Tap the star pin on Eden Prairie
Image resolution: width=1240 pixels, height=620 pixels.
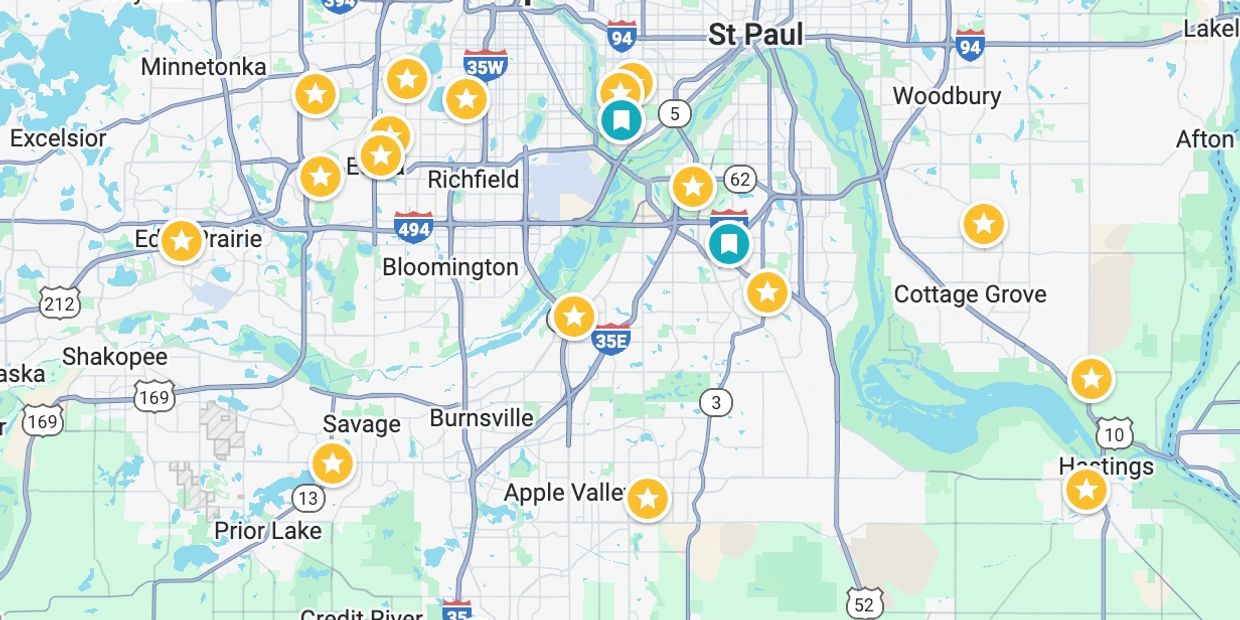click(181, 241)
